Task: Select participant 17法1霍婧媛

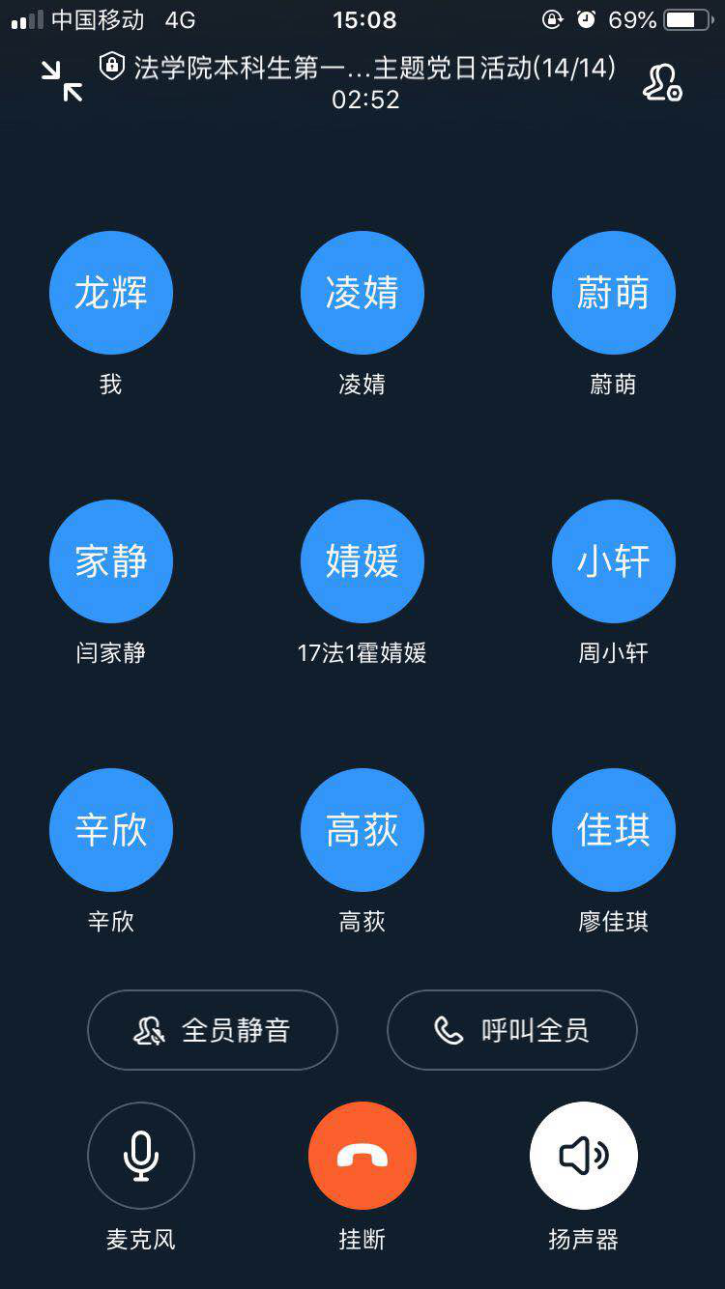Action: tap(362, 561)
